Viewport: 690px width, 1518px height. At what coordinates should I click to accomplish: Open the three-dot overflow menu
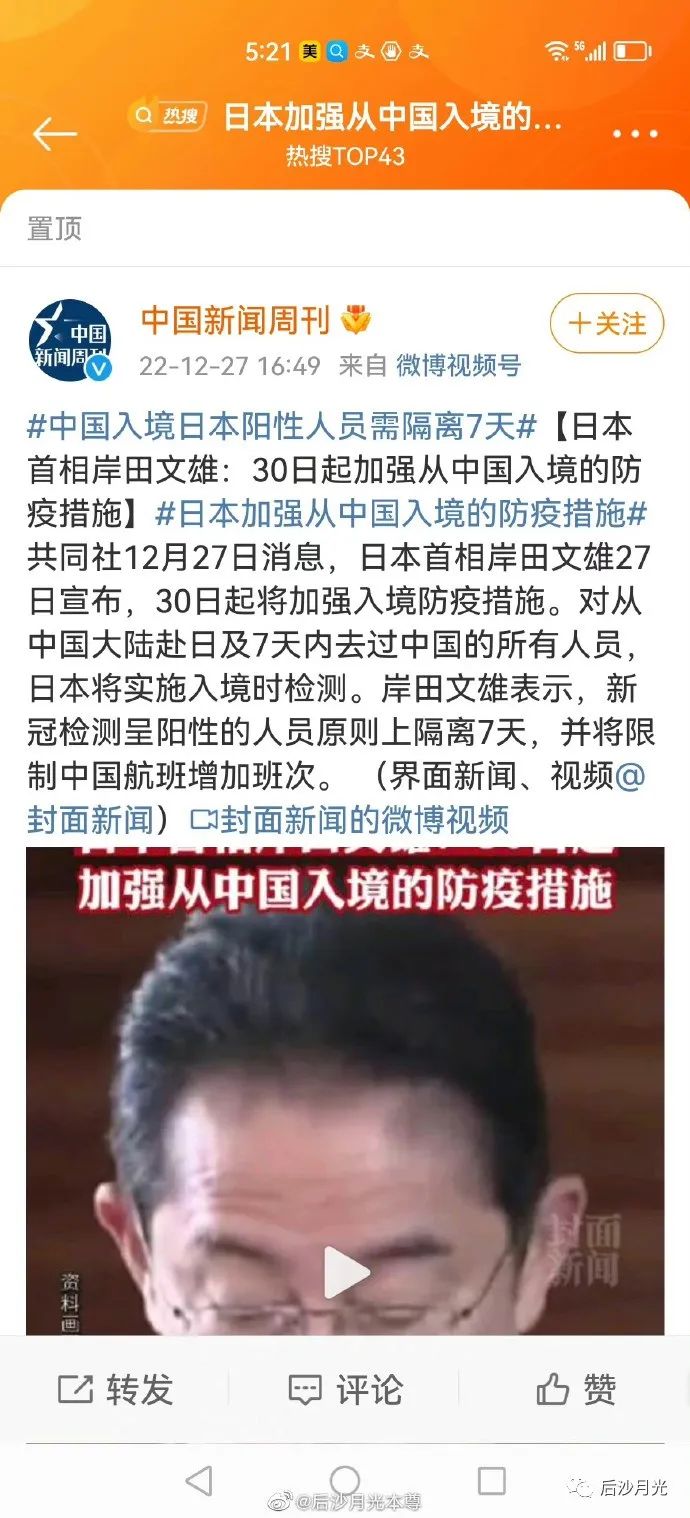(x=634, y=134)
